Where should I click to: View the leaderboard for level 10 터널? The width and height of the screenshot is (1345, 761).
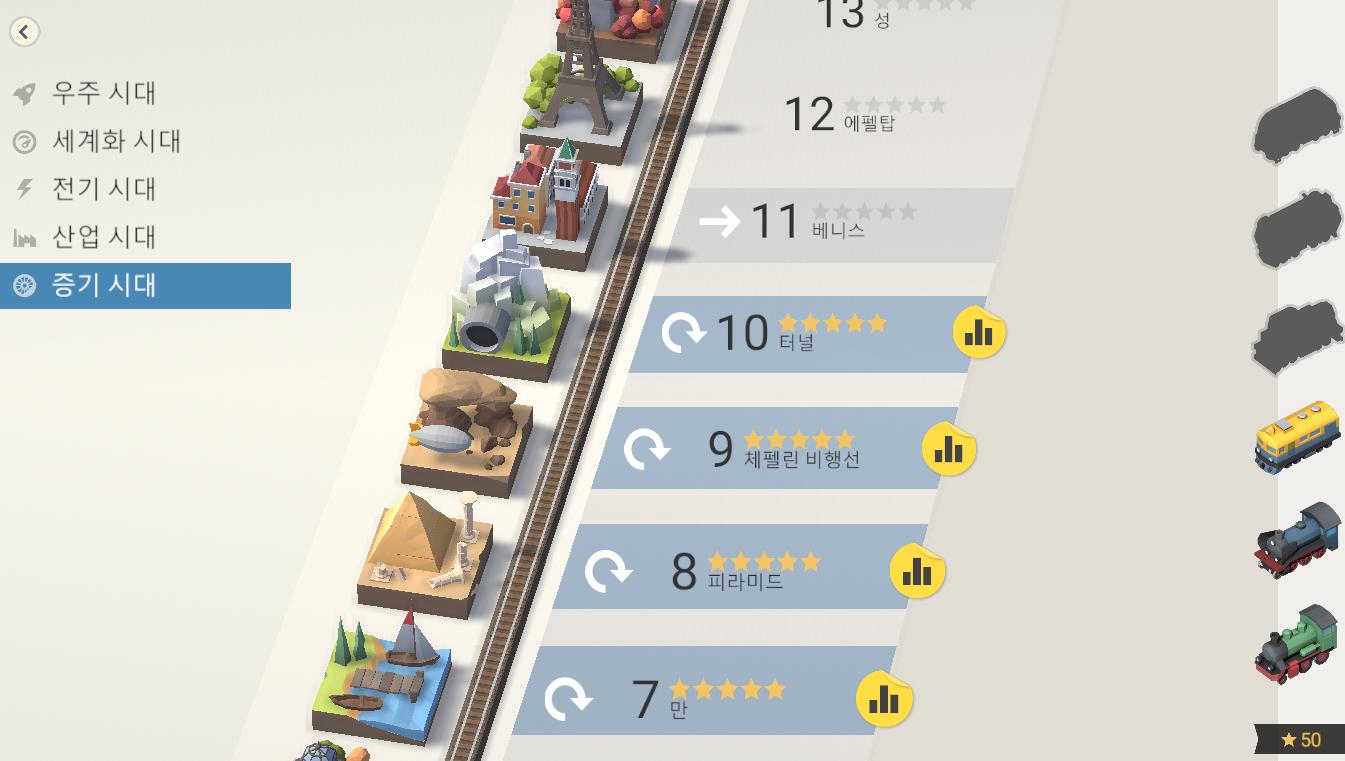pyautogui.click(x=979, y=333)
